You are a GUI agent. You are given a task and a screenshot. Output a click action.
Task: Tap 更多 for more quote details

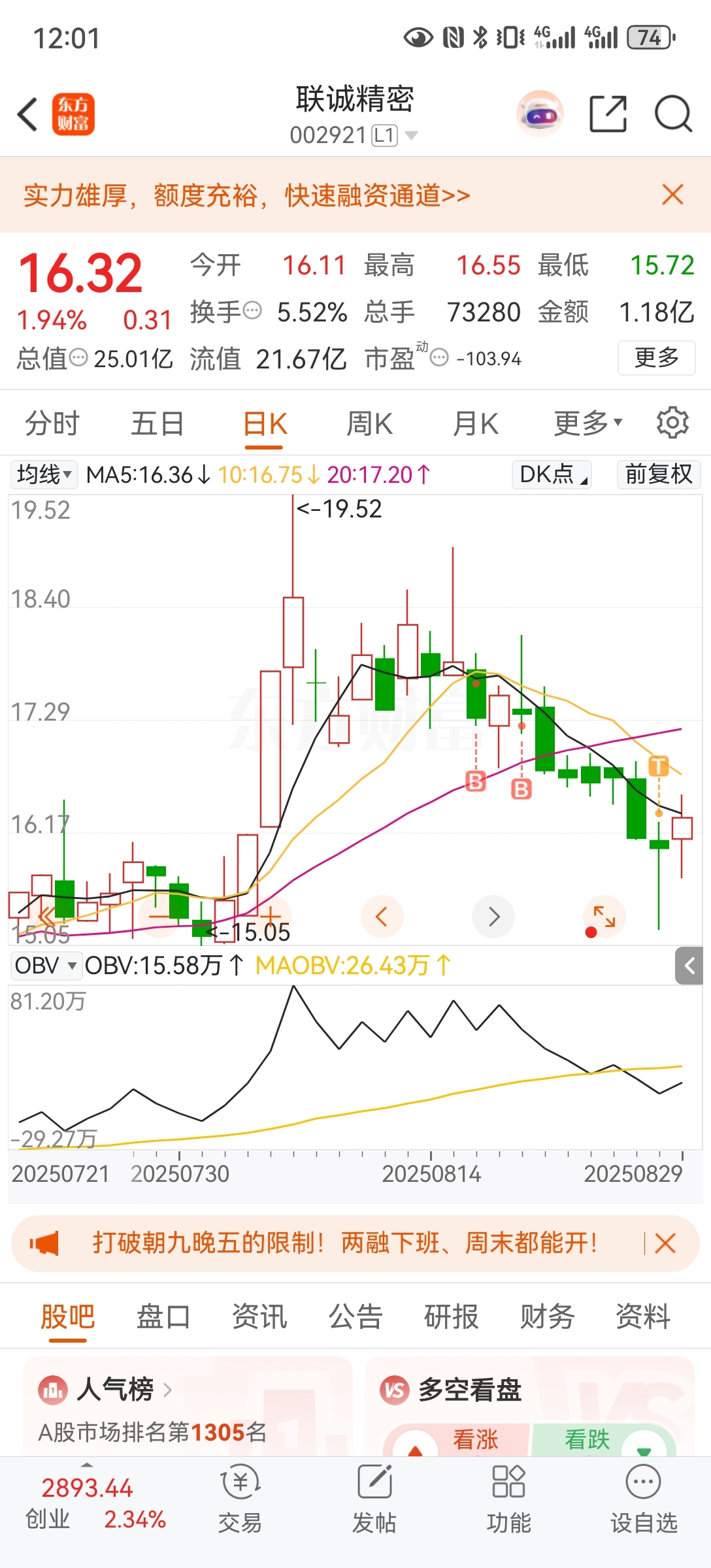(657, 358)
